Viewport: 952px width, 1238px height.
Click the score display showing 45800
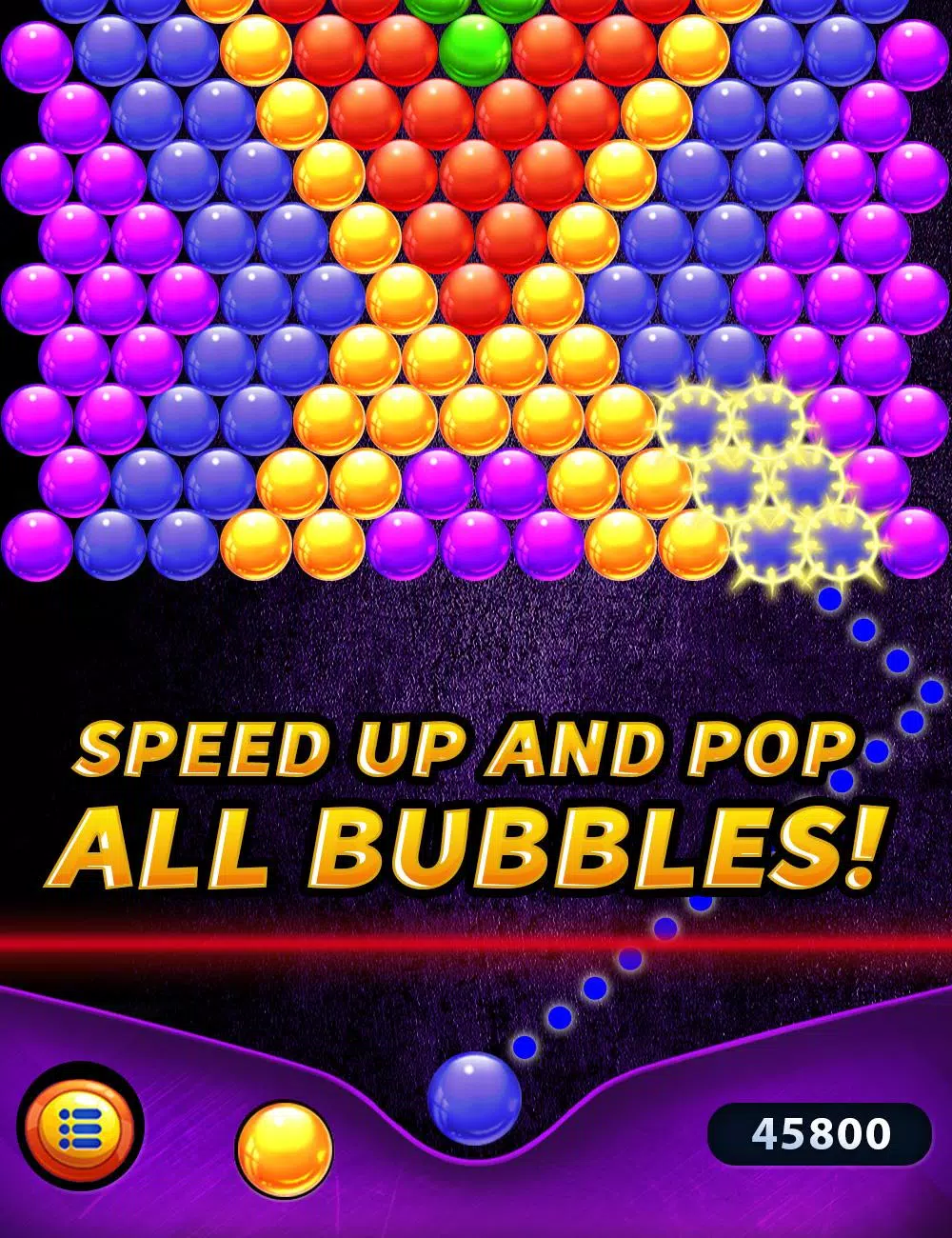click(821, 1133)
